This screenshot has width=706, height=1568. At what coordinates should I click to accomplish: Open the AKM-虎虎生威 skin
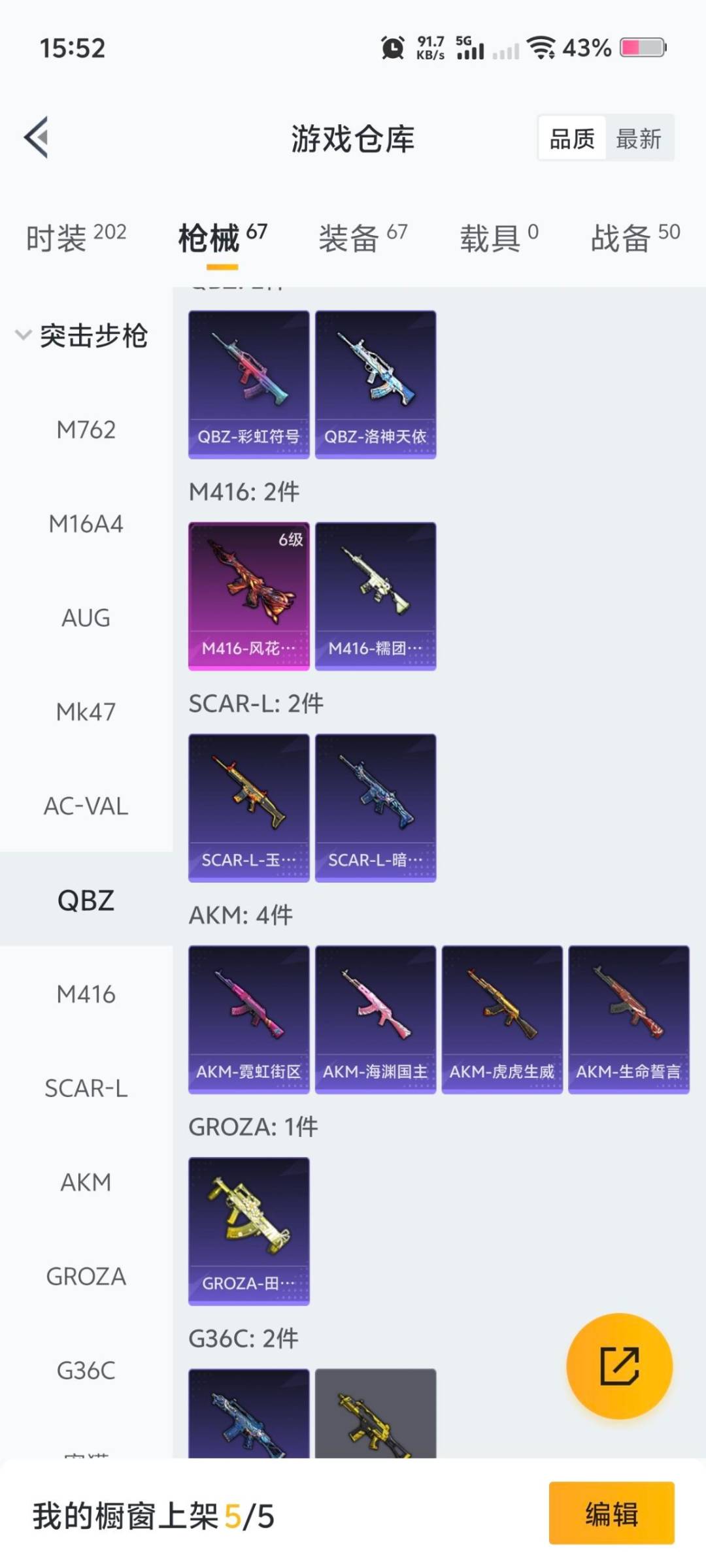coord(502,1019)
